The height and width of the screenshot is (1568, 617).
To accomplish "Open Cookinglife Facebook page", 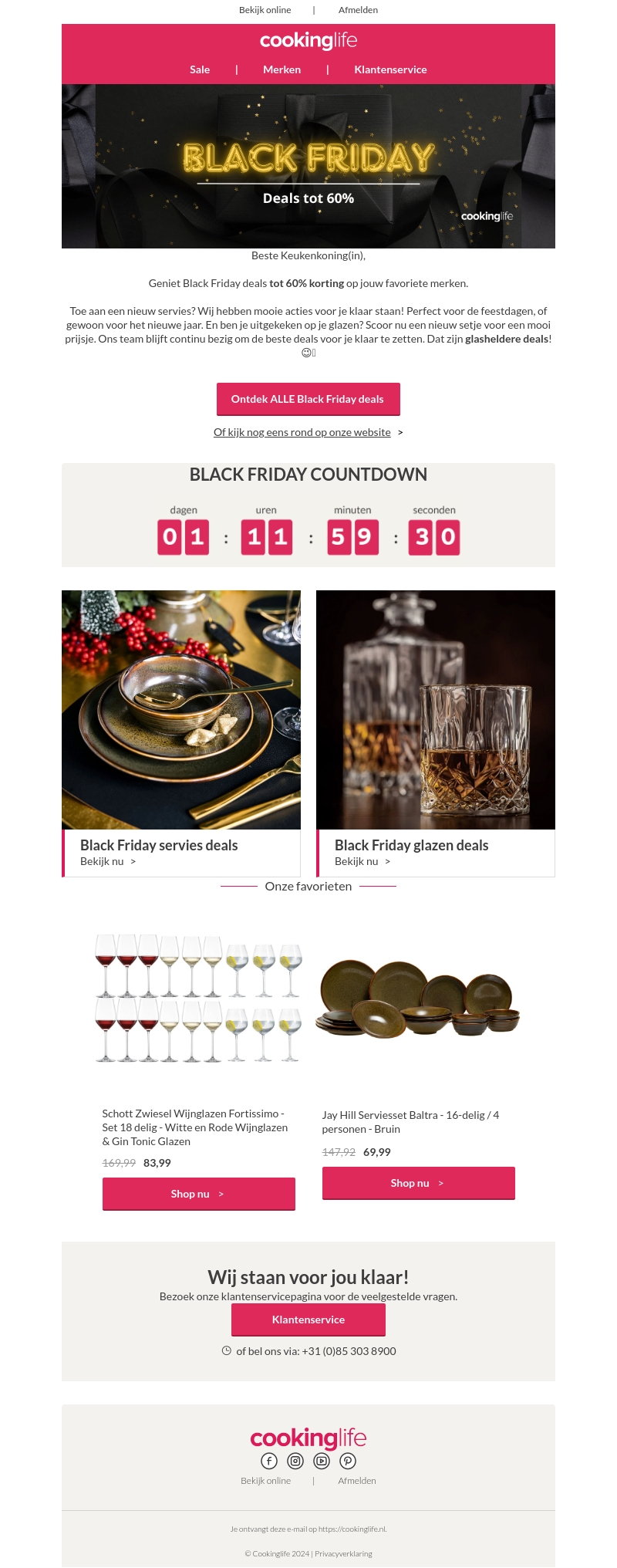I will [269, 1461].
